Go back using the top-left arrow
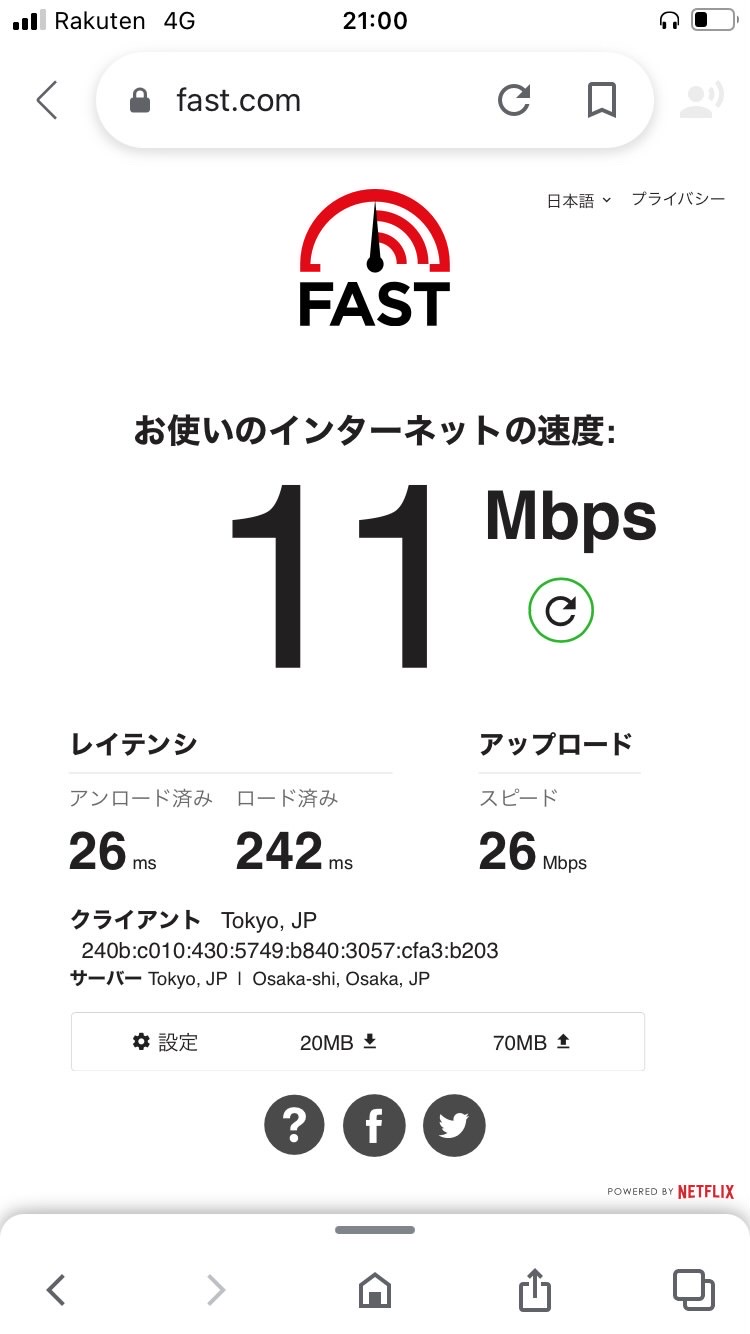The width and height of the screenshot is (750, 1334). pyautogui.click(x=47, y=100)
